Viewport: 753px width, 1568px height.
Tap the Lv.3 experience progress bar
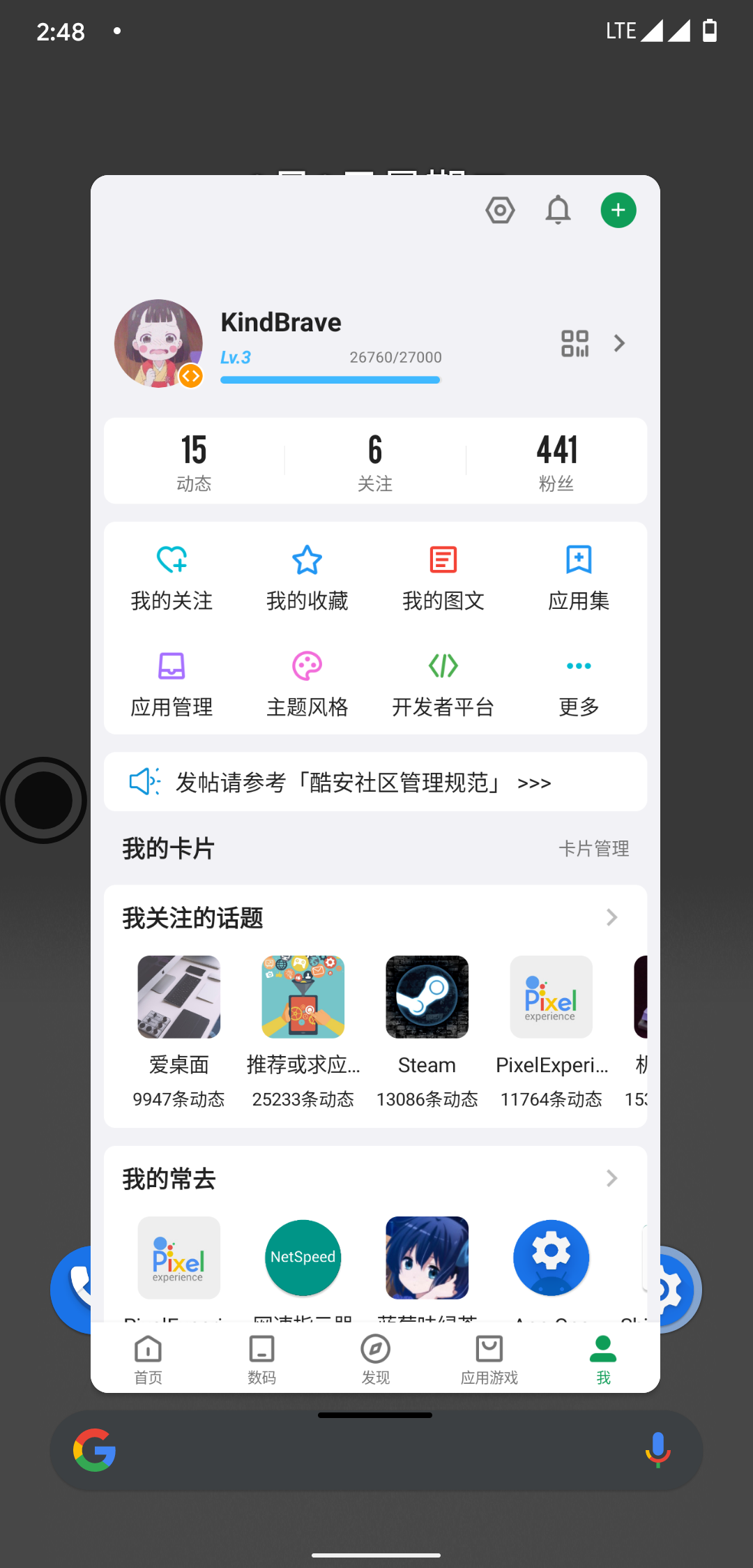pyautogui.click(x=330, y=379)
